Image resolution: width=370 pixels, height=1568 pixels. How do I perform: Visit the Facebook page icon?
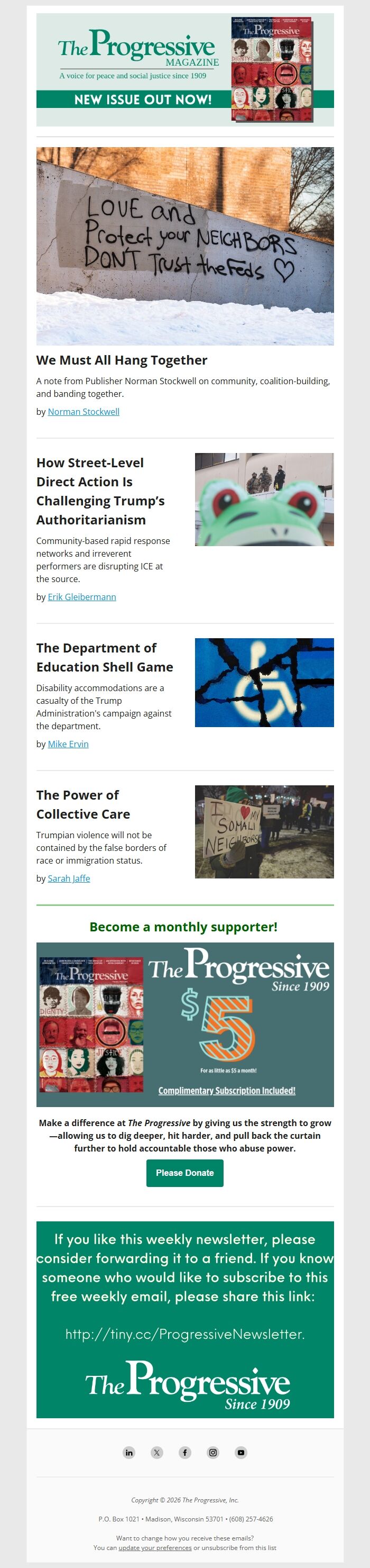tap(184, 1452)
